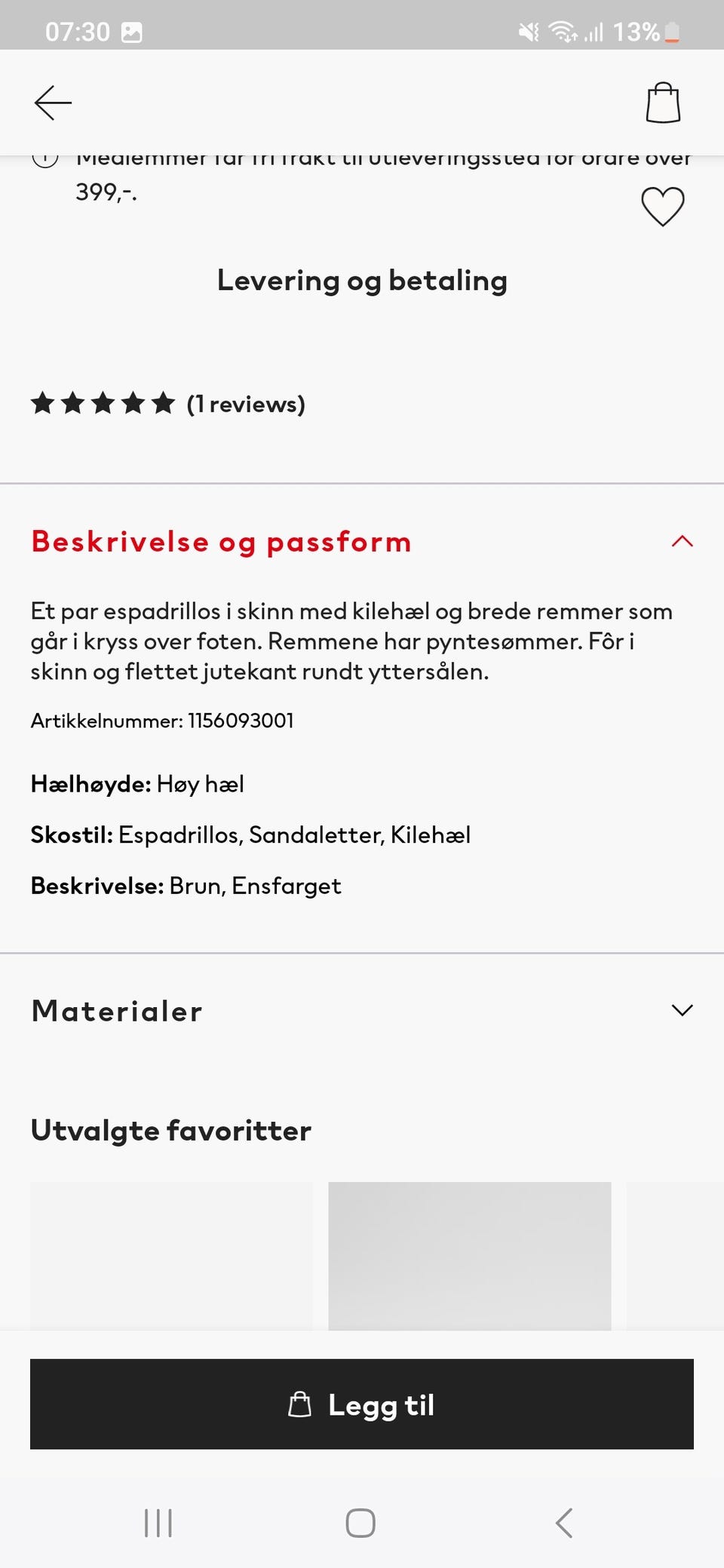Open the 1 reviews link
Image resolution: width=724 pixels, height=1568 pixels.
(x=245, y=404)
